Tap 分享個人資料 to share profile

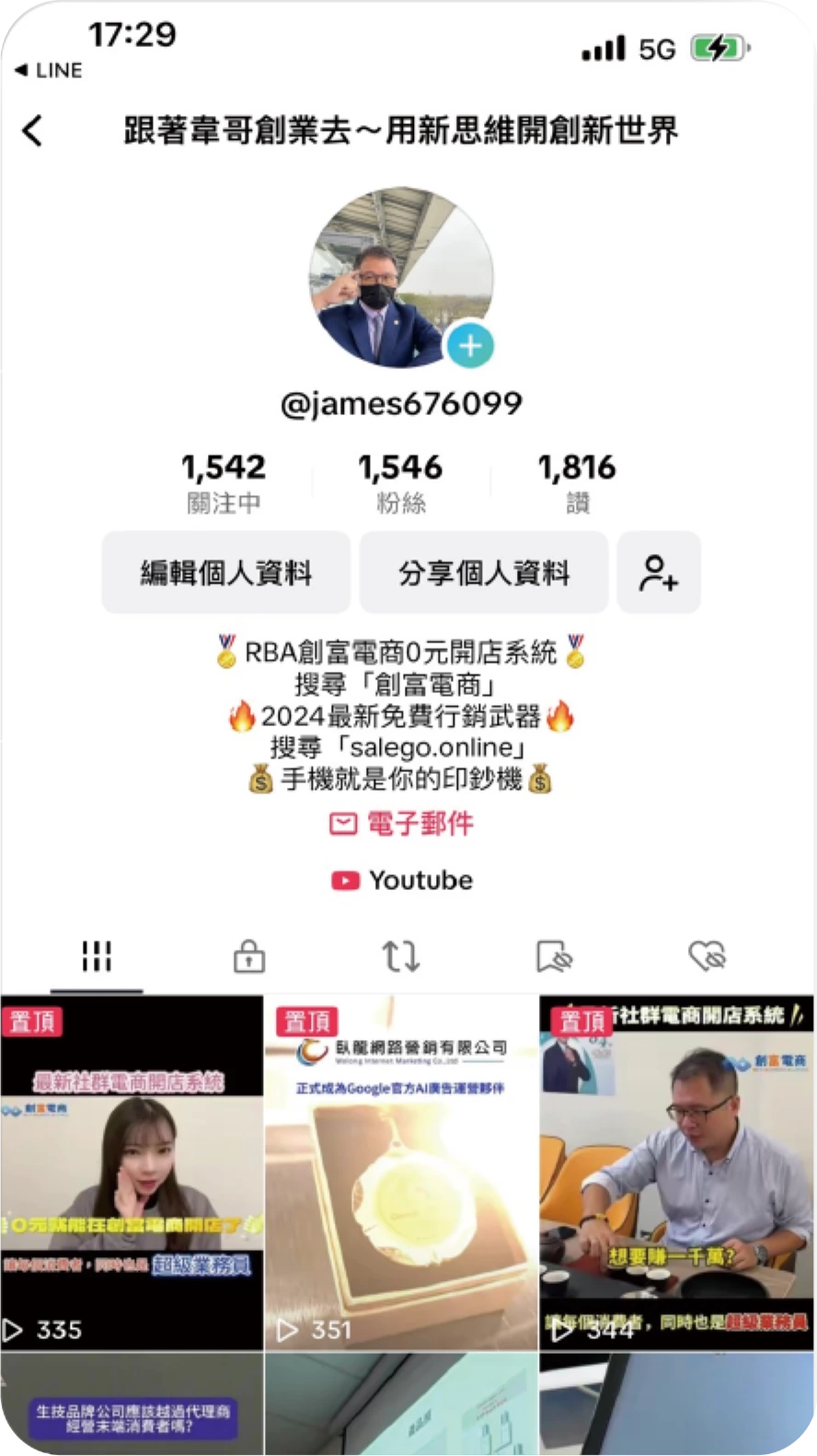click(484, 572)
